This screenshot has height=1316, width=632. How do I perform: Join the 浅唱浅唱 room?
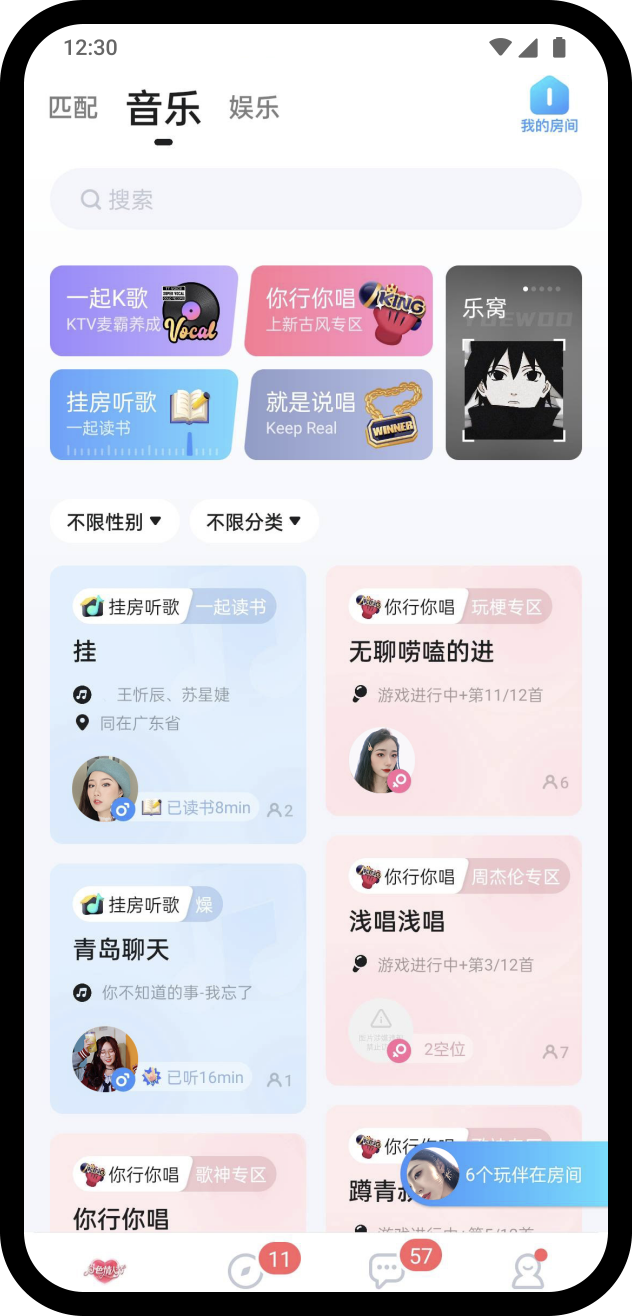(454, 960)
